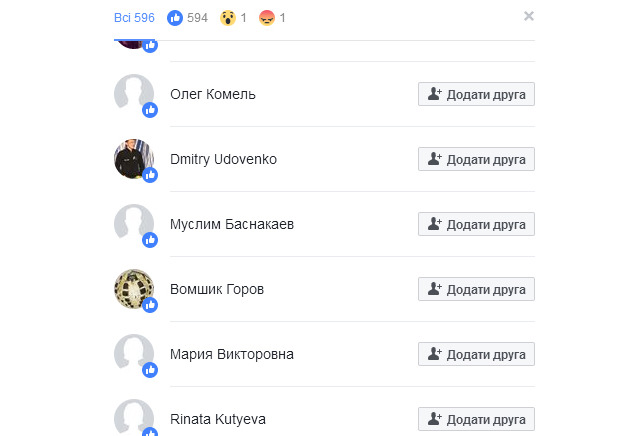The width and height of the screenshot is (640, 436).
Task: Switch to the 'Всі 596' tab
Action: tap(135, 17)
